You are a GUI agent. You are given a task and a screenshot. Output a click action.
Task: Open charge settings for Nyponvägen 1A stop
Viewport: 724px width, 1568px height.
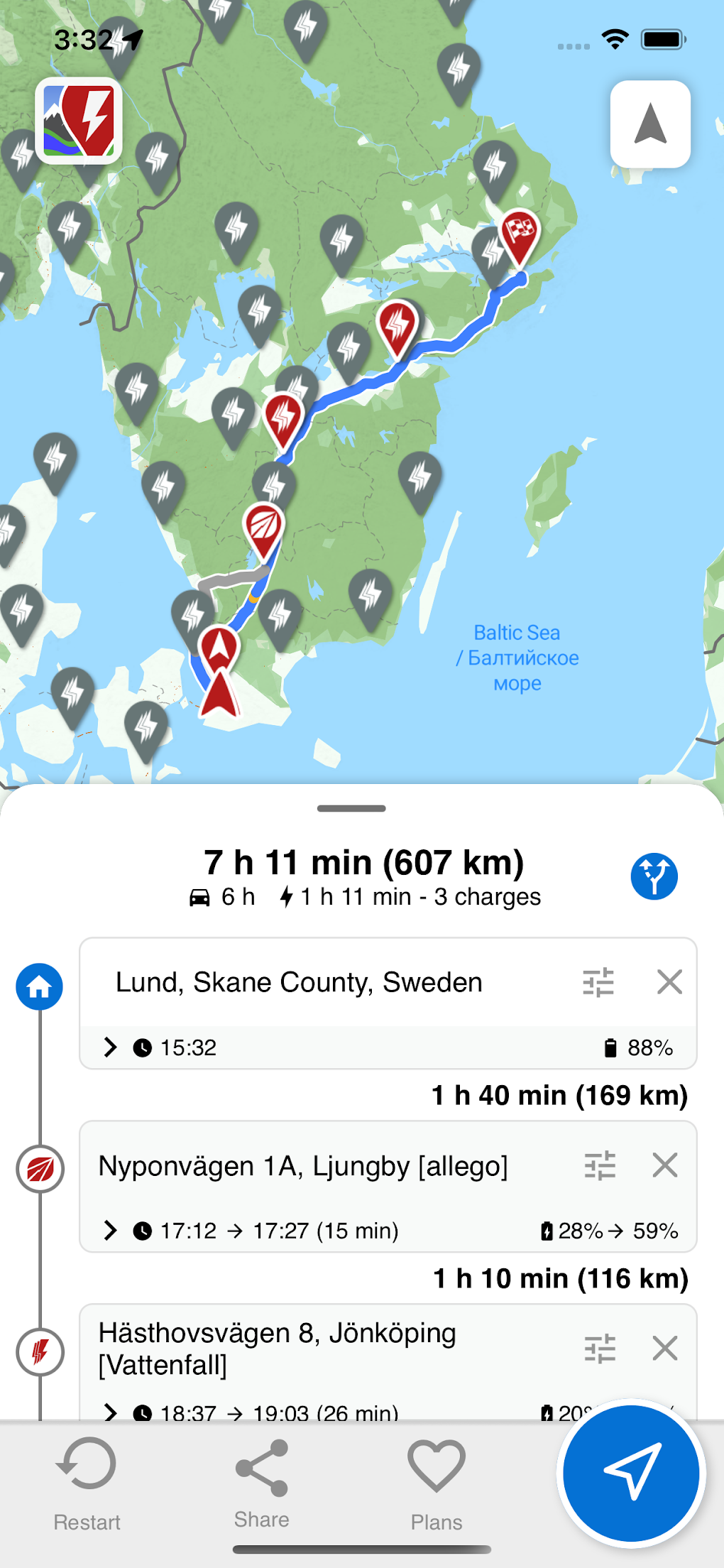600,1165
